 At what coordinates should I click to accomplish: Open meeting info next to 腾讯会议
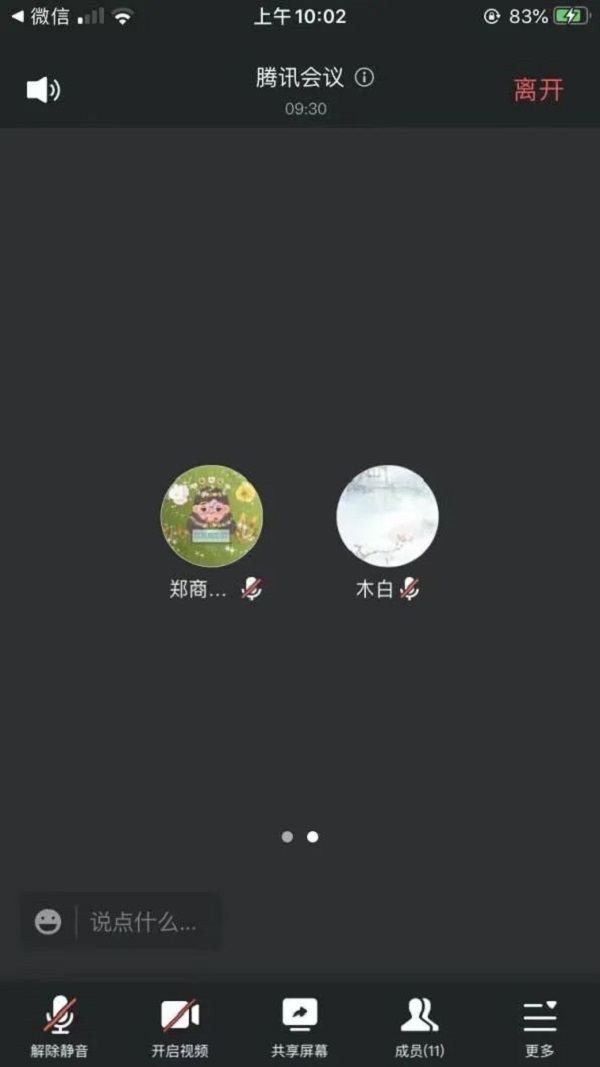pos(365,77)
